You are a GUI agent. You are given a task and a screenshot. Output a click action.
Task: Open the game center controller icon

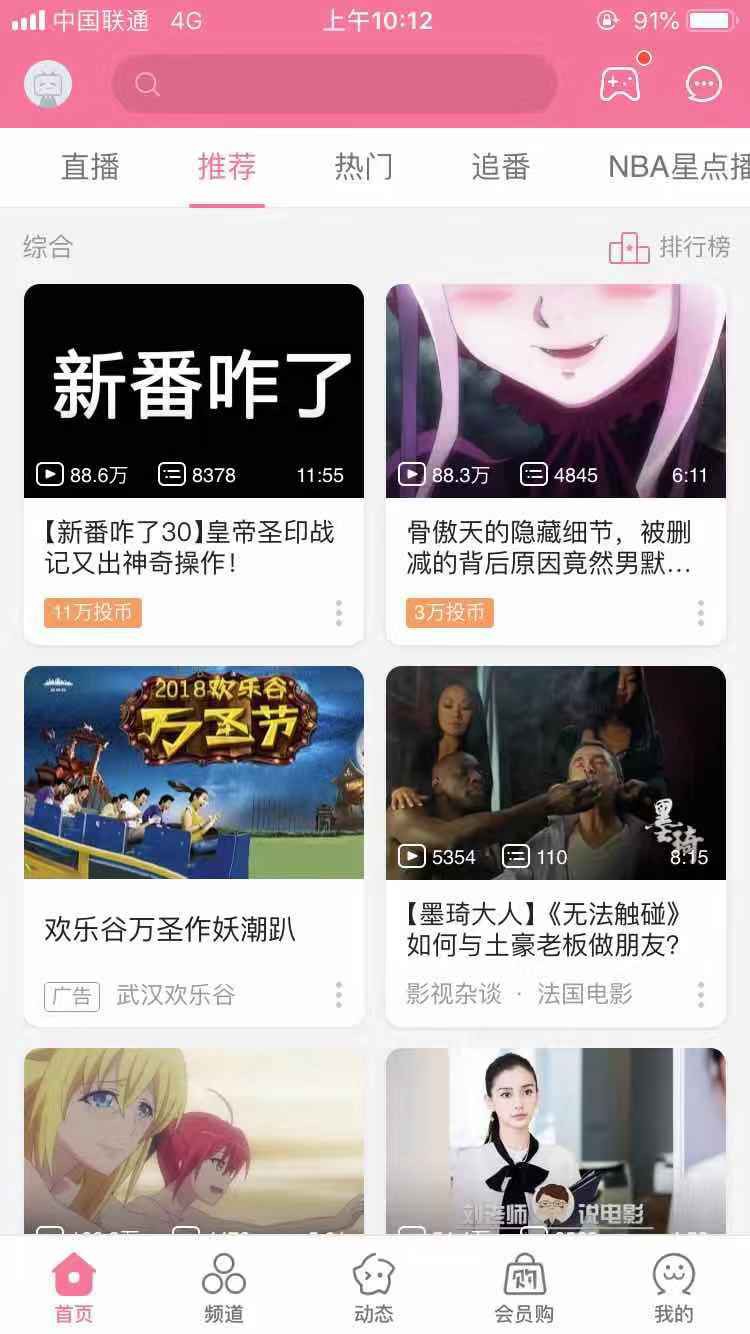tap(620, 84)
